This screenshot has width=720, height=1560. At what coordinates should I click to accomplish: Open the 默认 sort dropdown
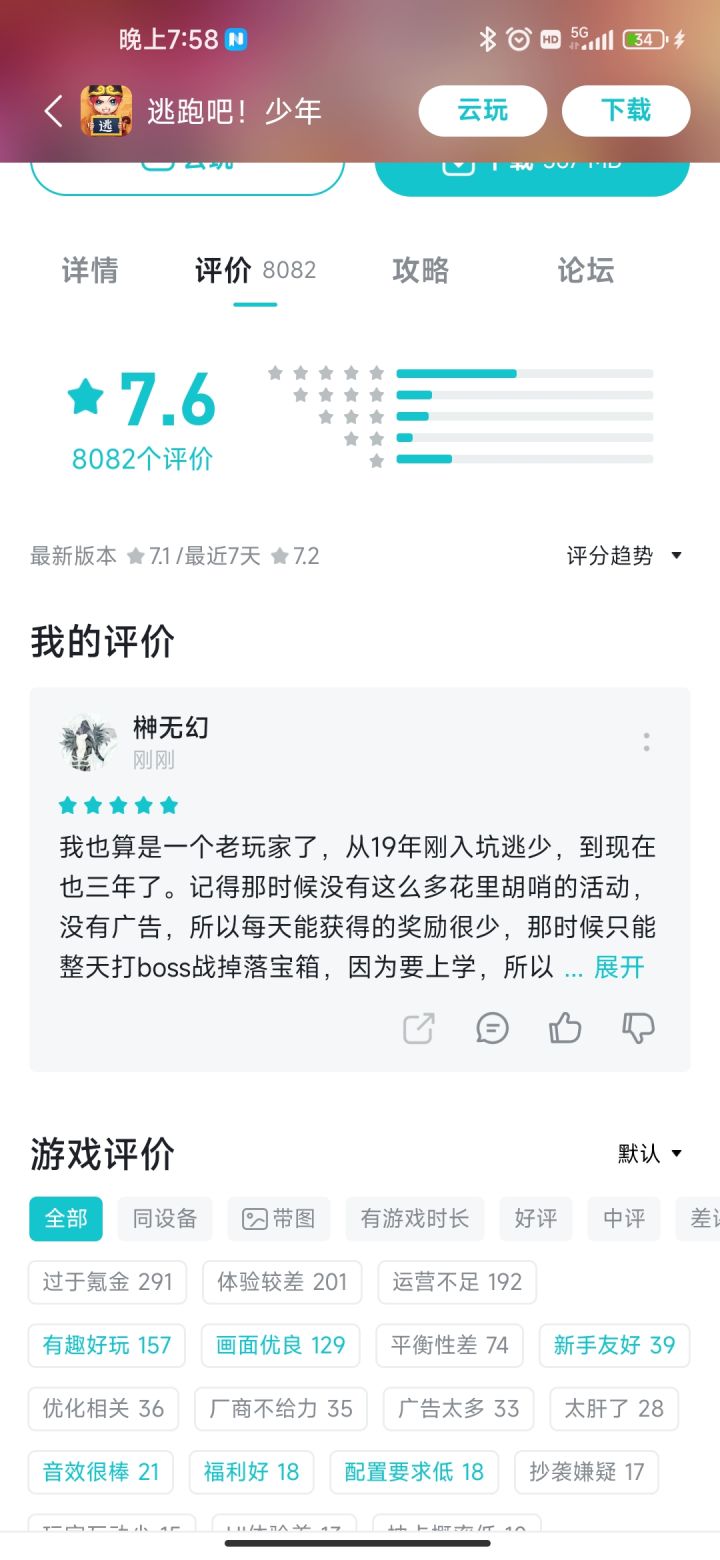(650, 1153)
